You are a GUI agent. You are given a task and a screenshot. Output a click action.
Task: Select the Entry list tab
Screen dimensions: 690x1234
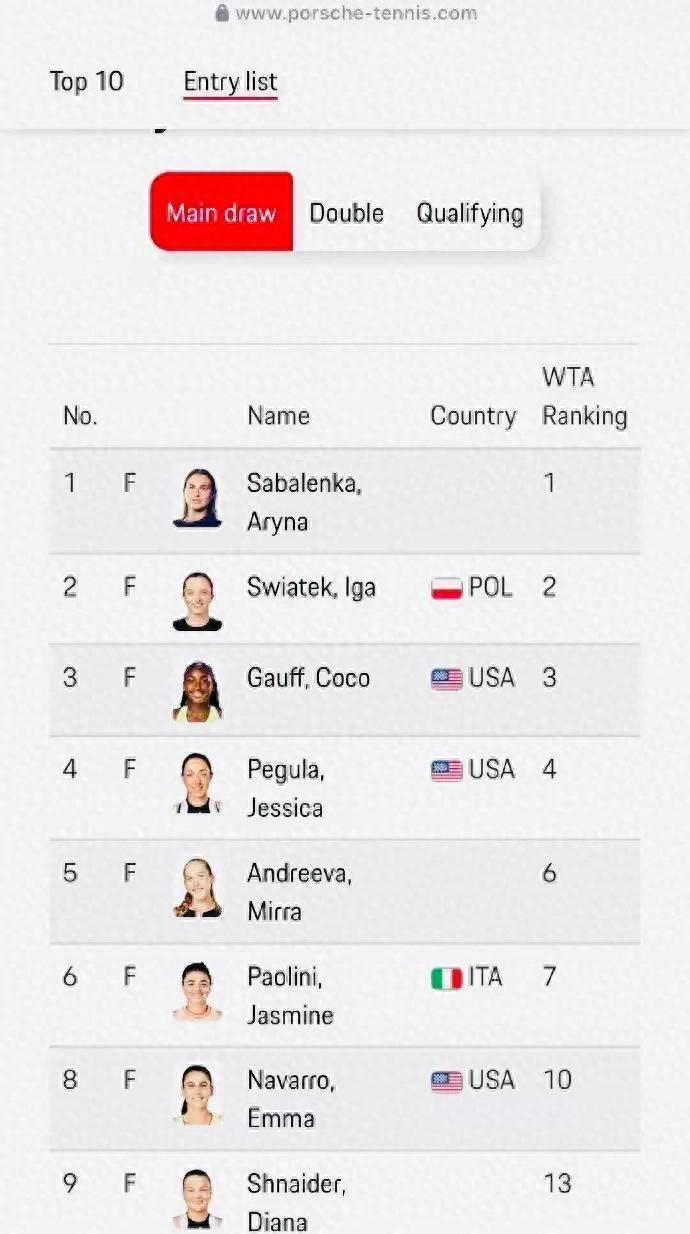(230, 82)
